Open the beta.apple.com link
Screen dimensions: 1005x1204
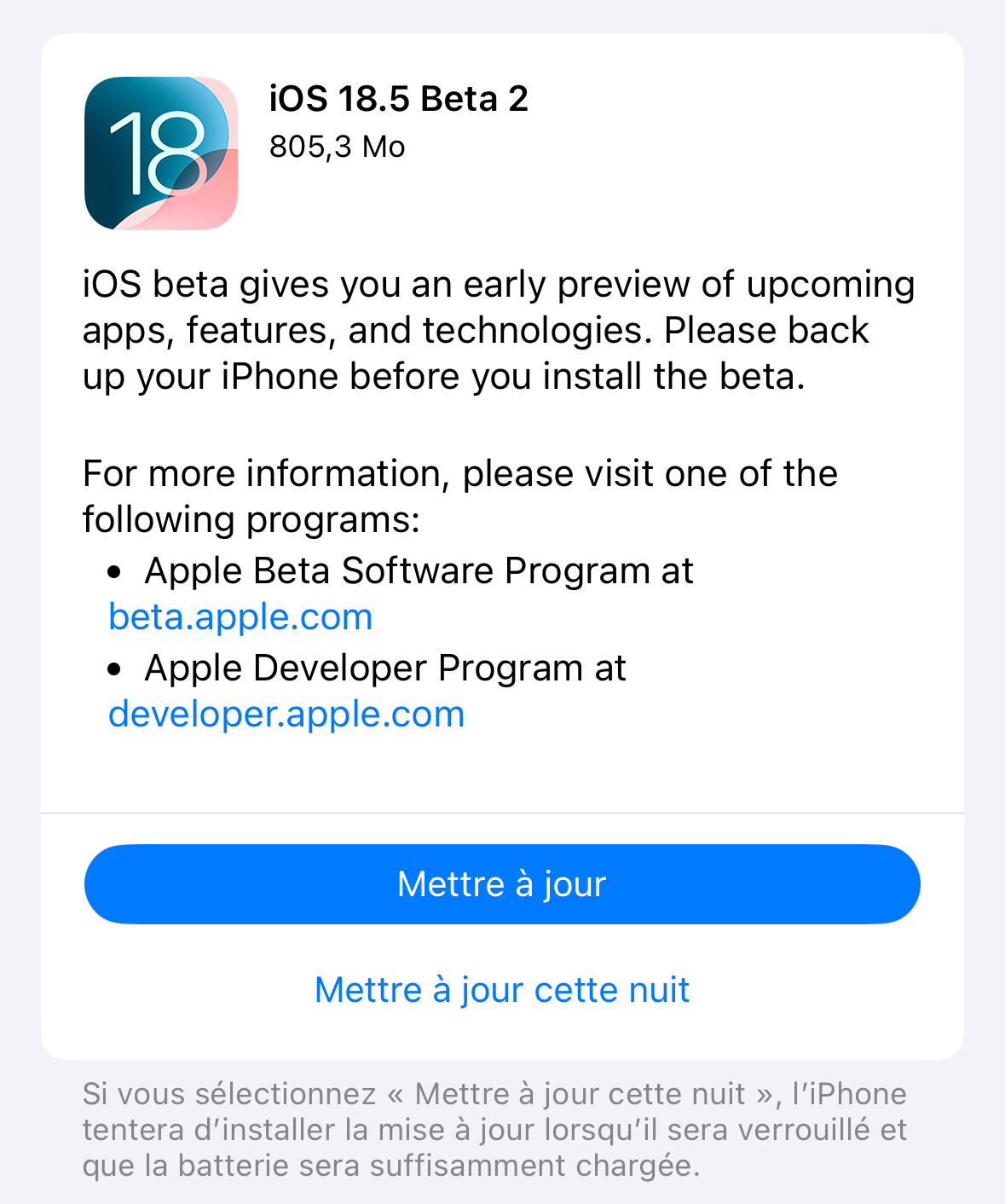coord(240,616)
